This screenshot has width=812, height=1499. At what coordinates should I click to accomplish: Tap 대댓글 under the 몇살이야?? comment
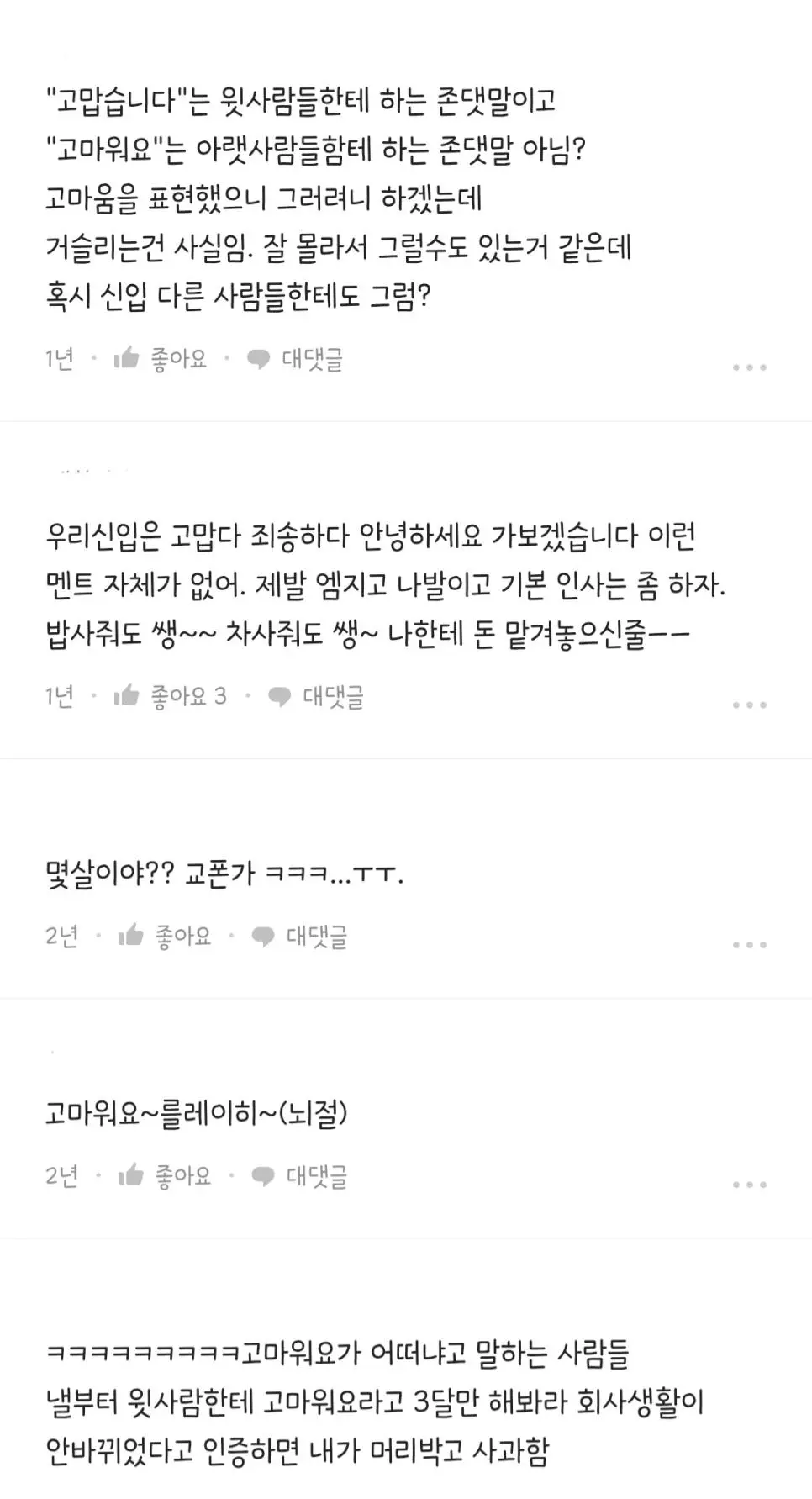[300, 936]
